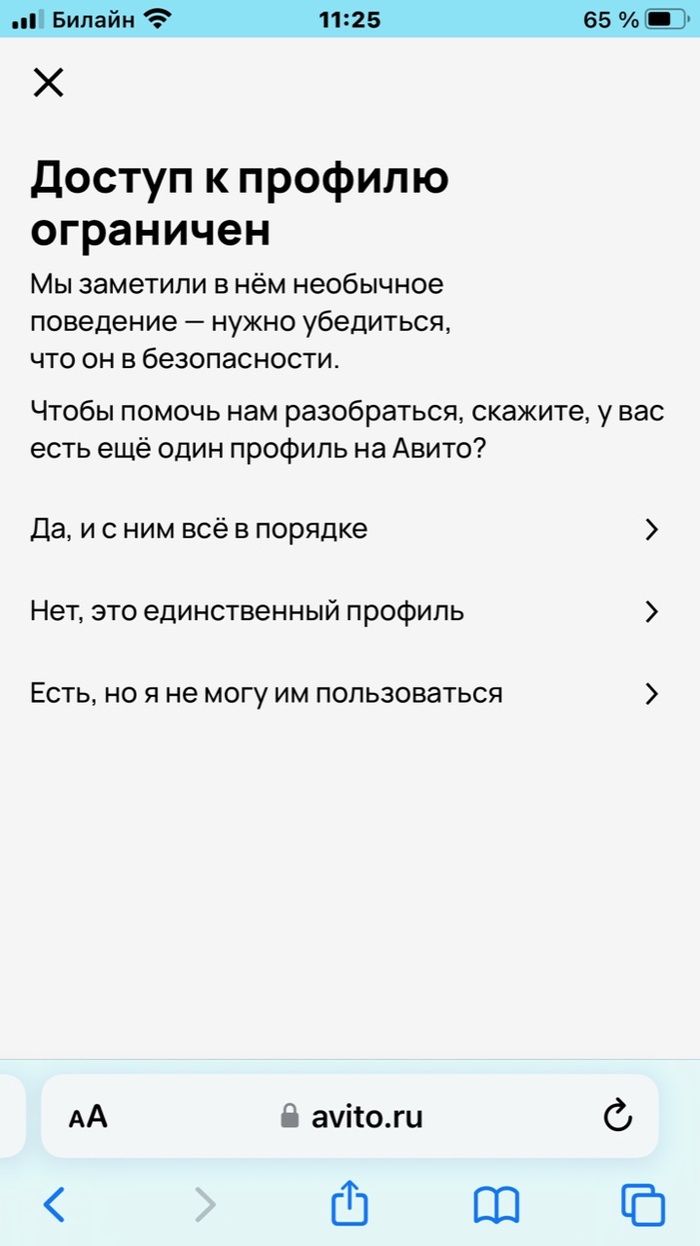This screenshot has width=700, height=1246.
Task: Go back to the previous page
Action: click(x=55, y=1204)
